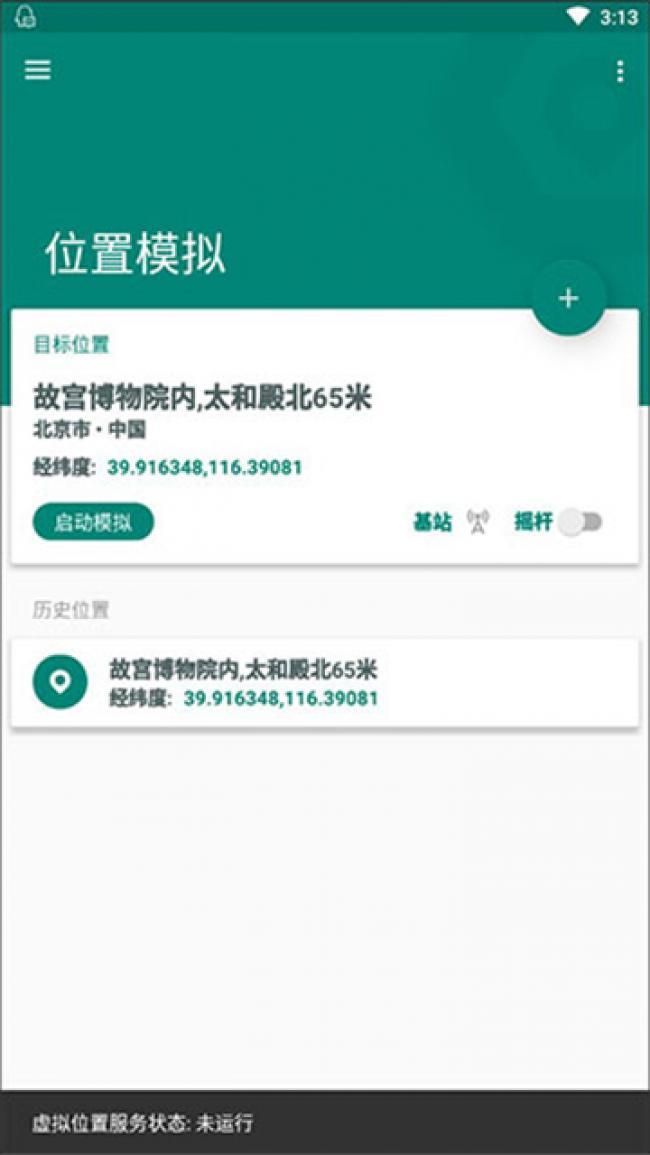This screenshot has height=1155, width=650.
Task: Tap the plus button to add location
Action: 568,298
